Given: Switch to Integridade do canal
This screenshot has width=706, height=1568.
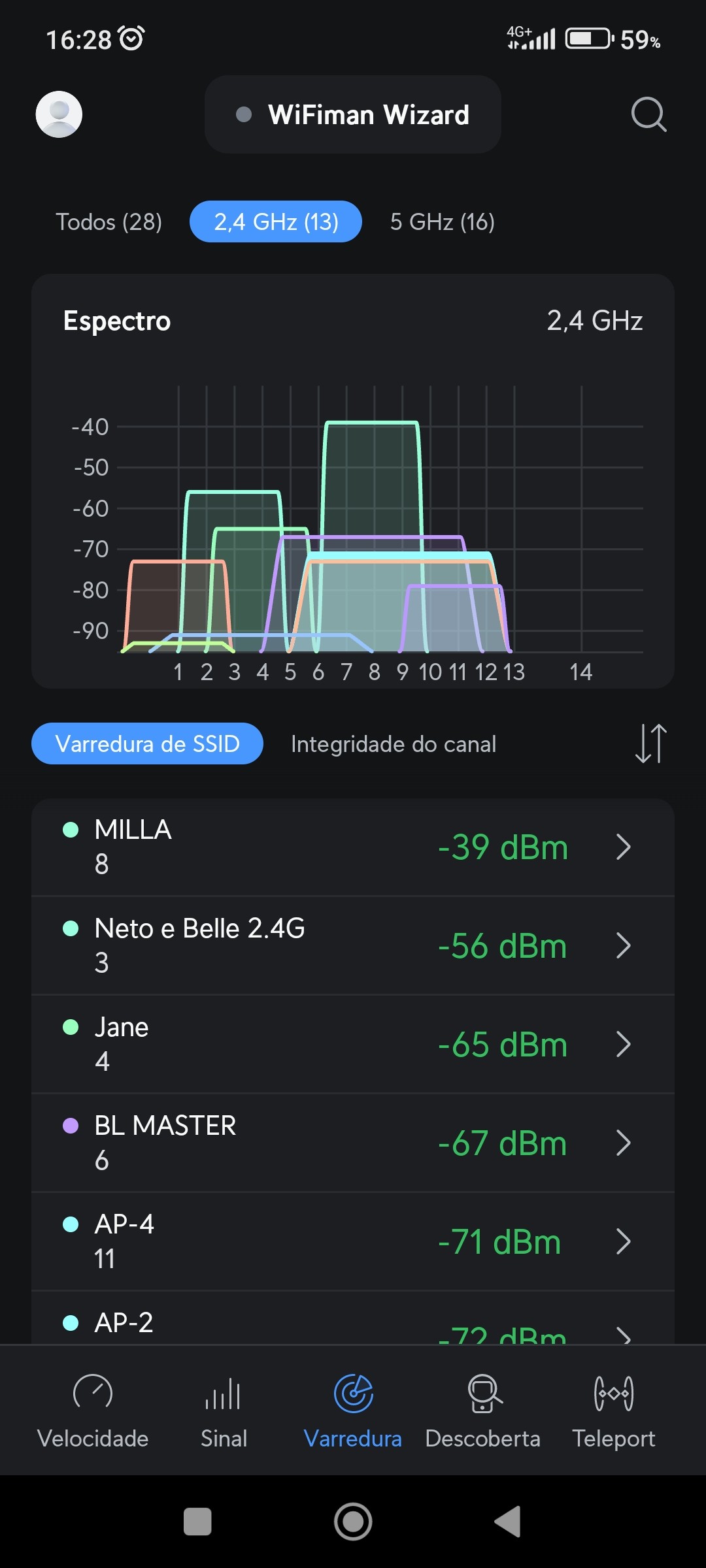Looking at the screenshot, I should 394,743.
